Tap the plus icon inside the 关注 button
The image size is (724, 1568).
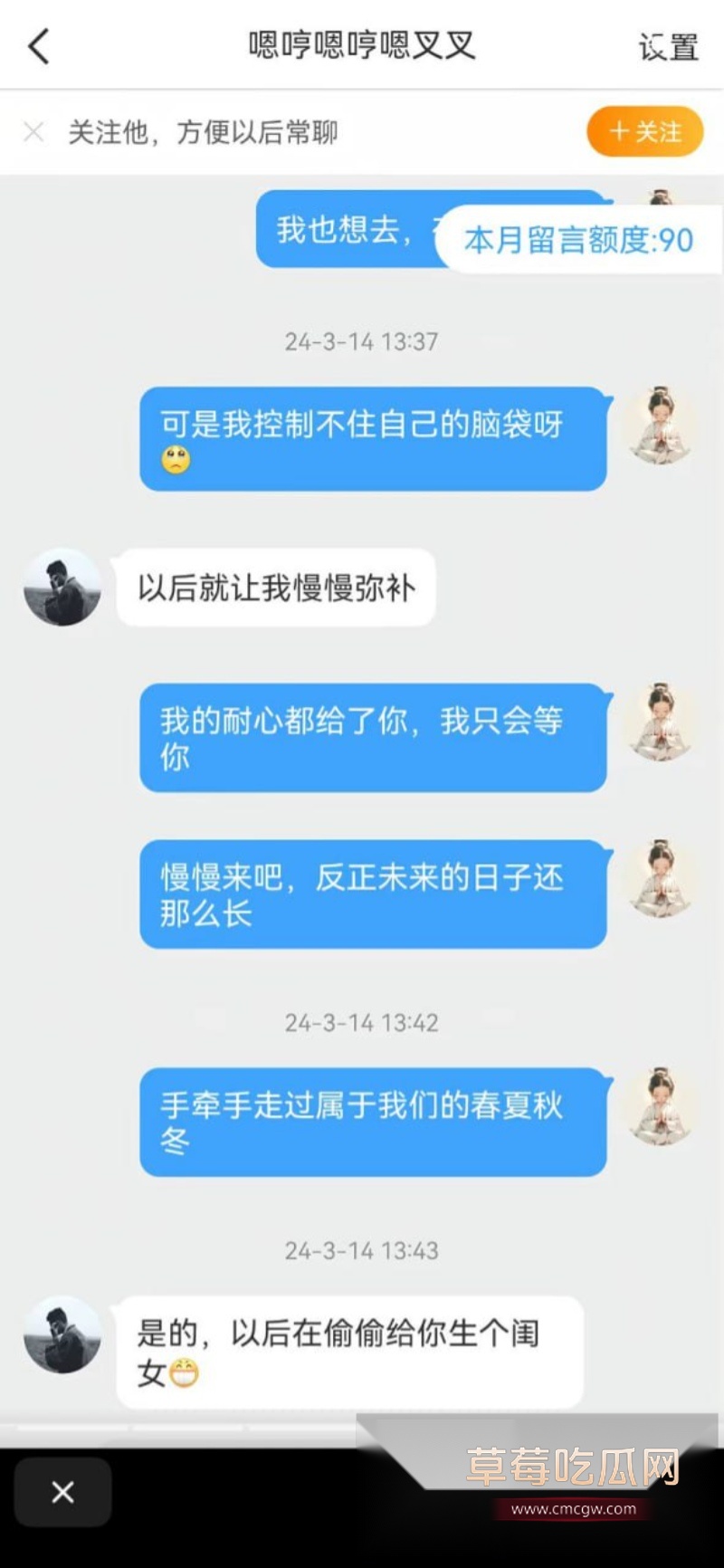(x=619, y=132)
